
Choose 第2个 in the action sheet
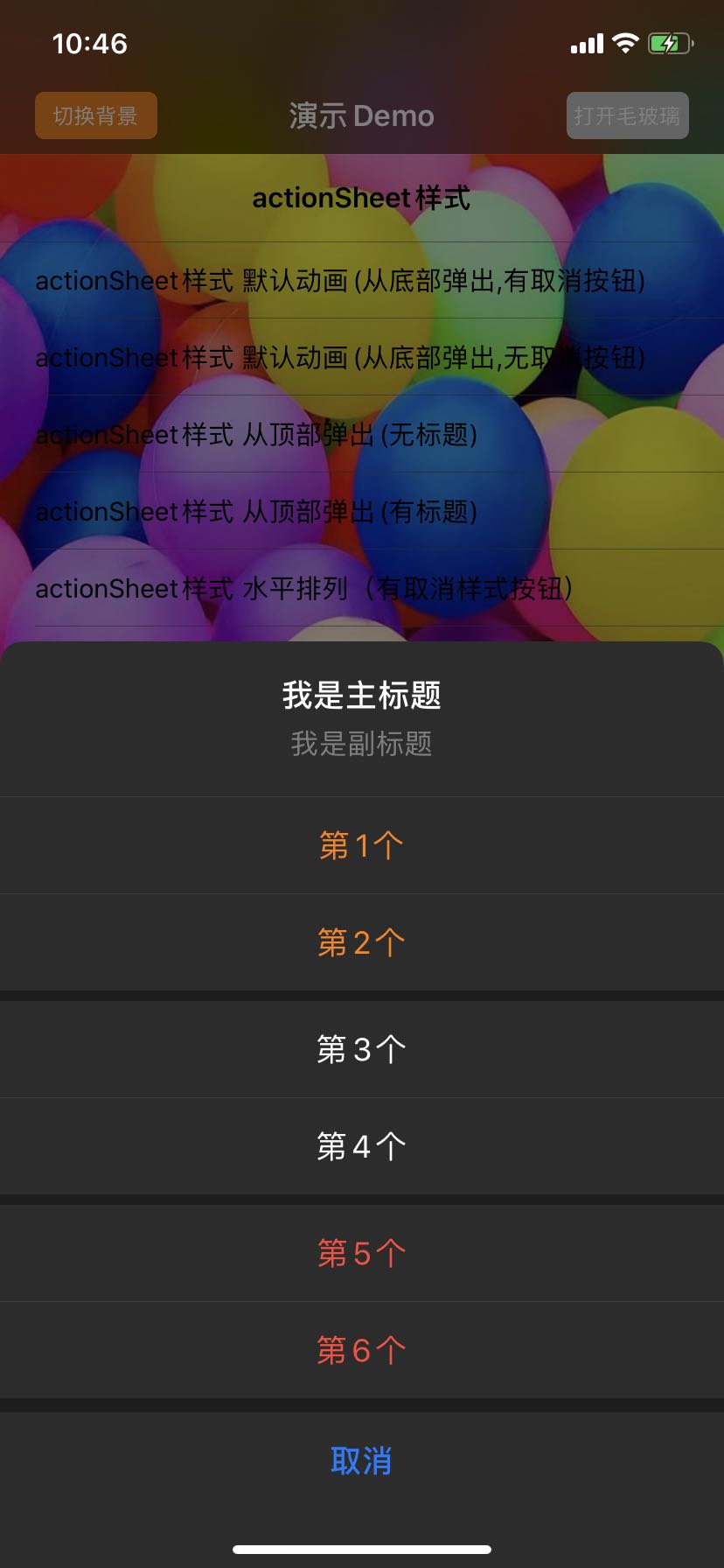point(362,942)
